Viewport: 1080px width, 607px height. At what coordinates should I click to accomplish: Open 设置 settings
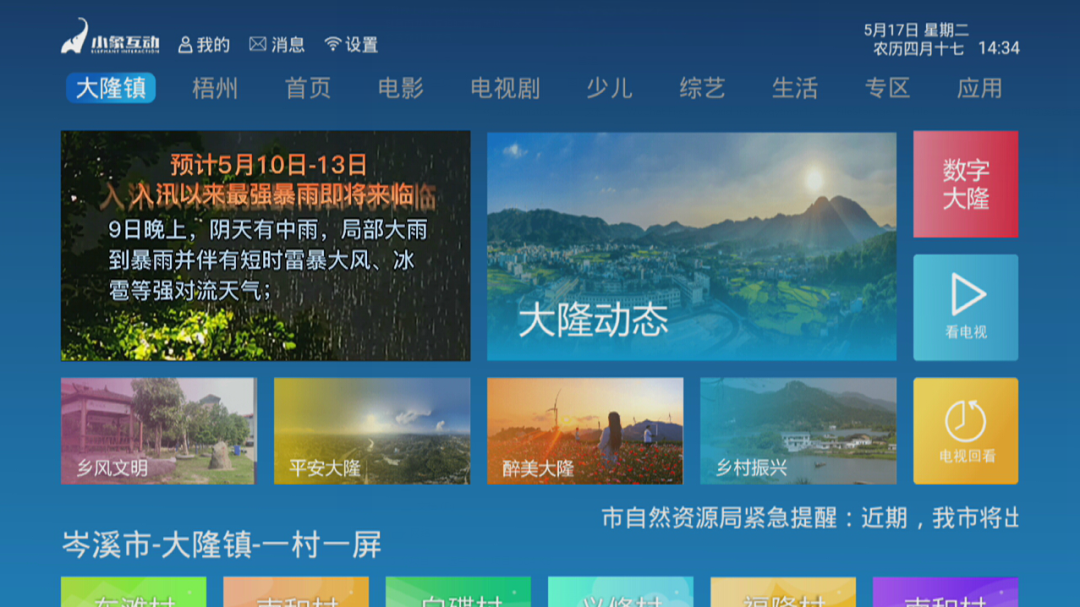pos(351,45)
